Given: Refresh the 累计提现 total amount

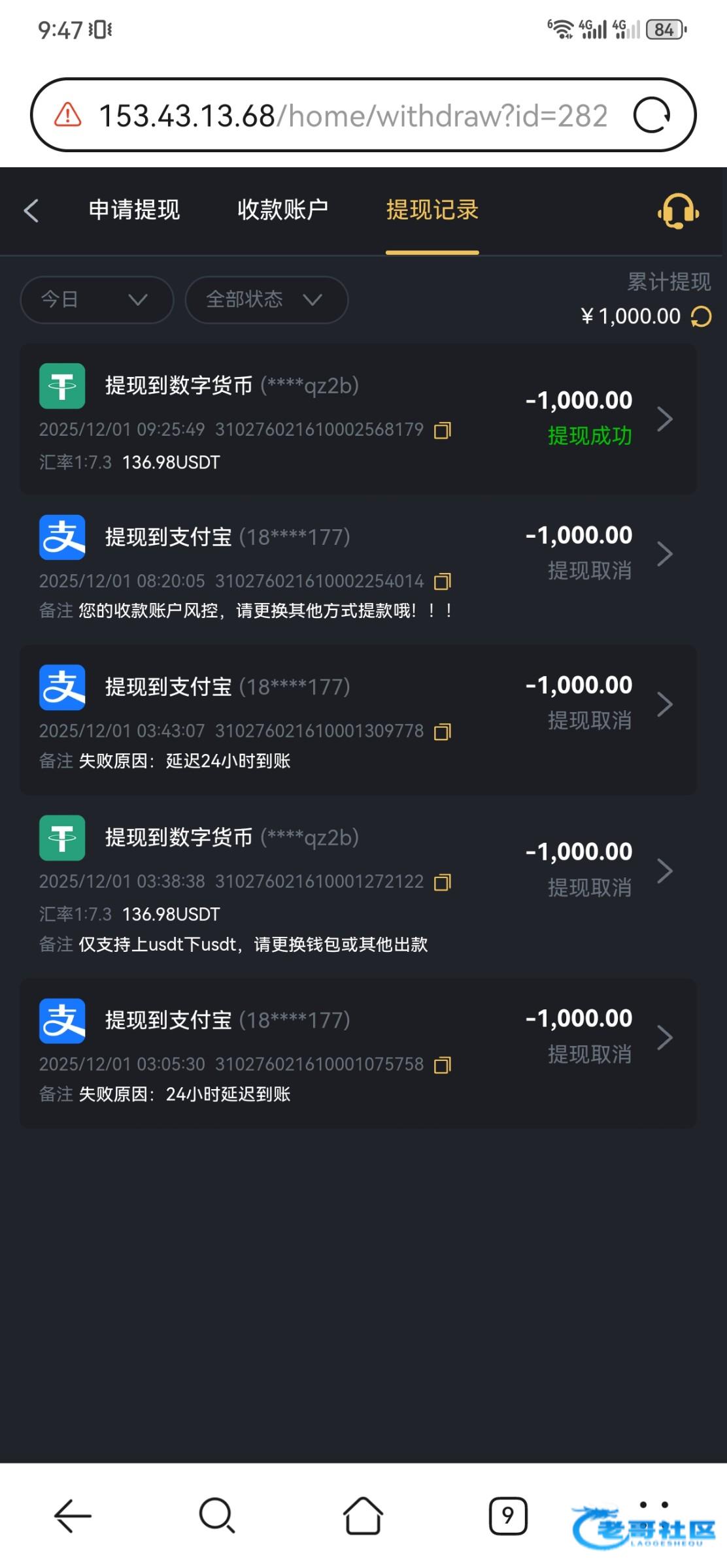Looking at the screenshot, I should (702, 317).
